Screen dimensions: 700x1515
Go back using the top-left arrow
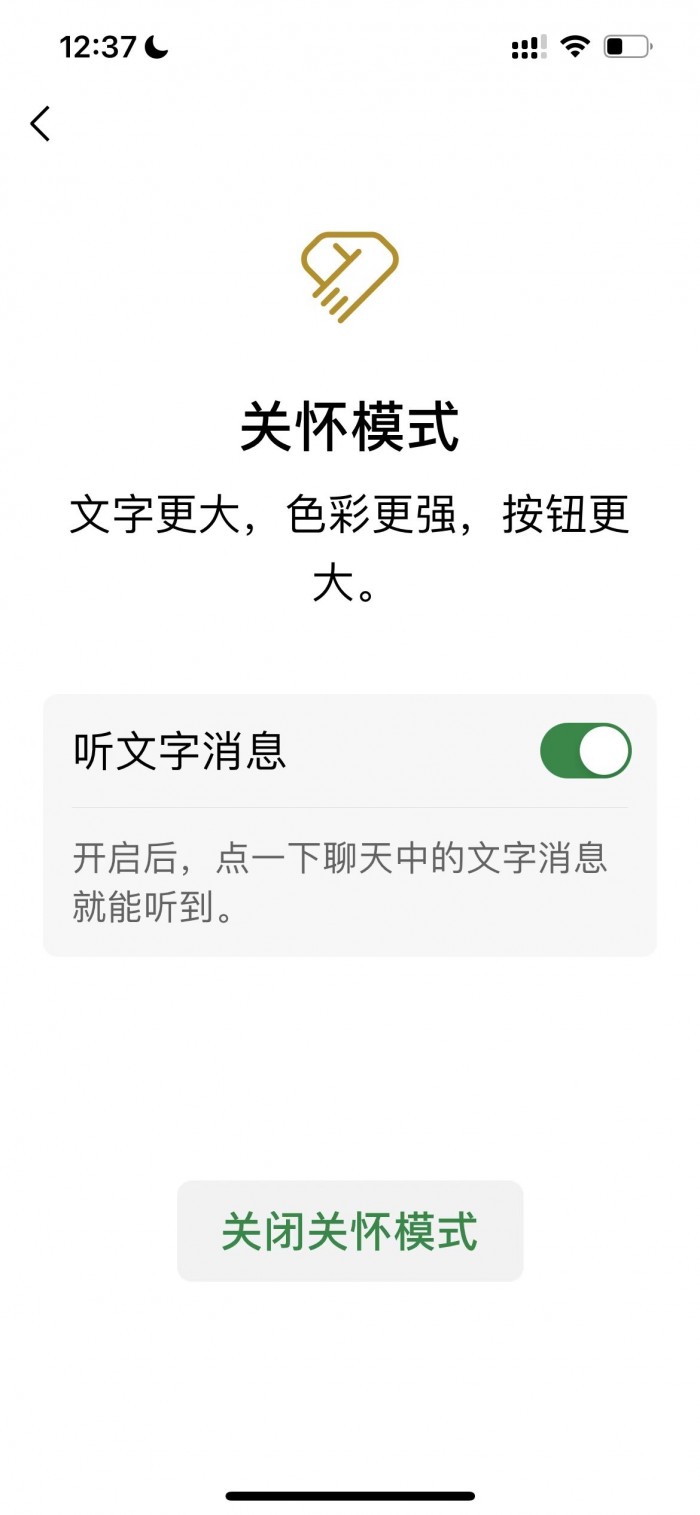pos(40,124)
